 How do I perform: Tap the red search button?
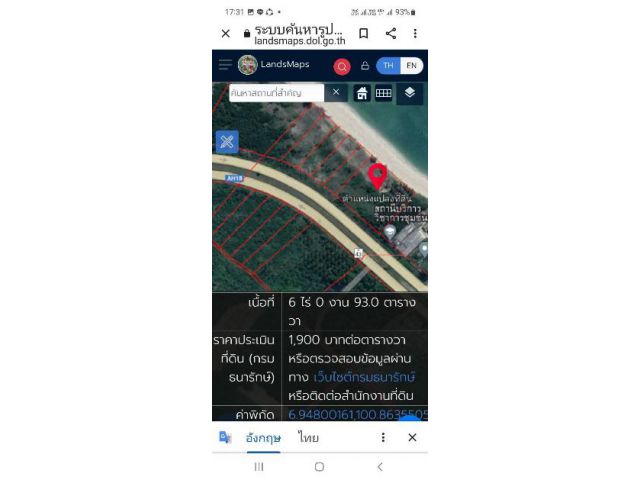342,66
